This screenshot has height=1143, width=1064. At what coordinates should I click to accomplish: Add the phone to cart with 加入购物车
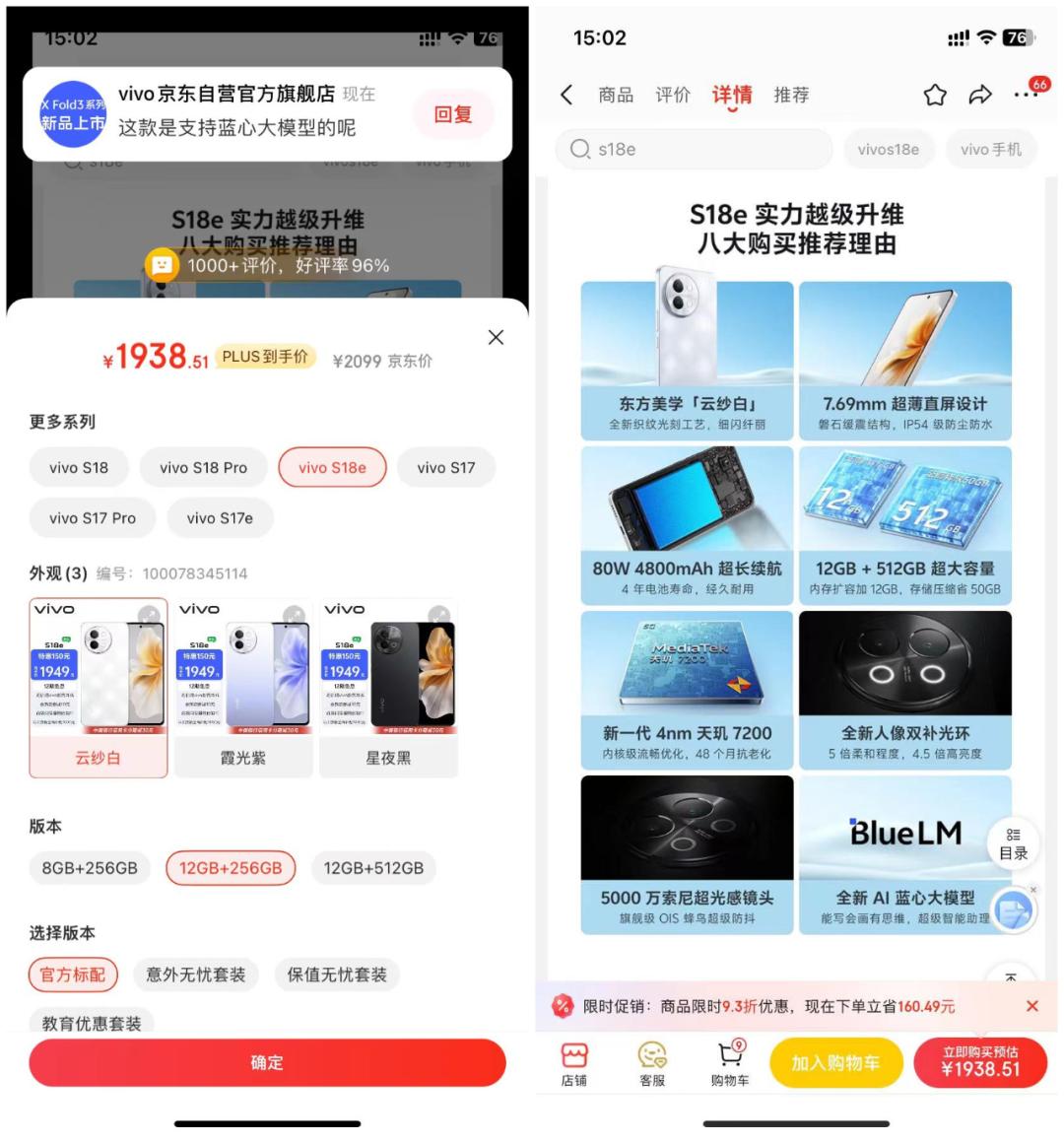click(834, 1062)
